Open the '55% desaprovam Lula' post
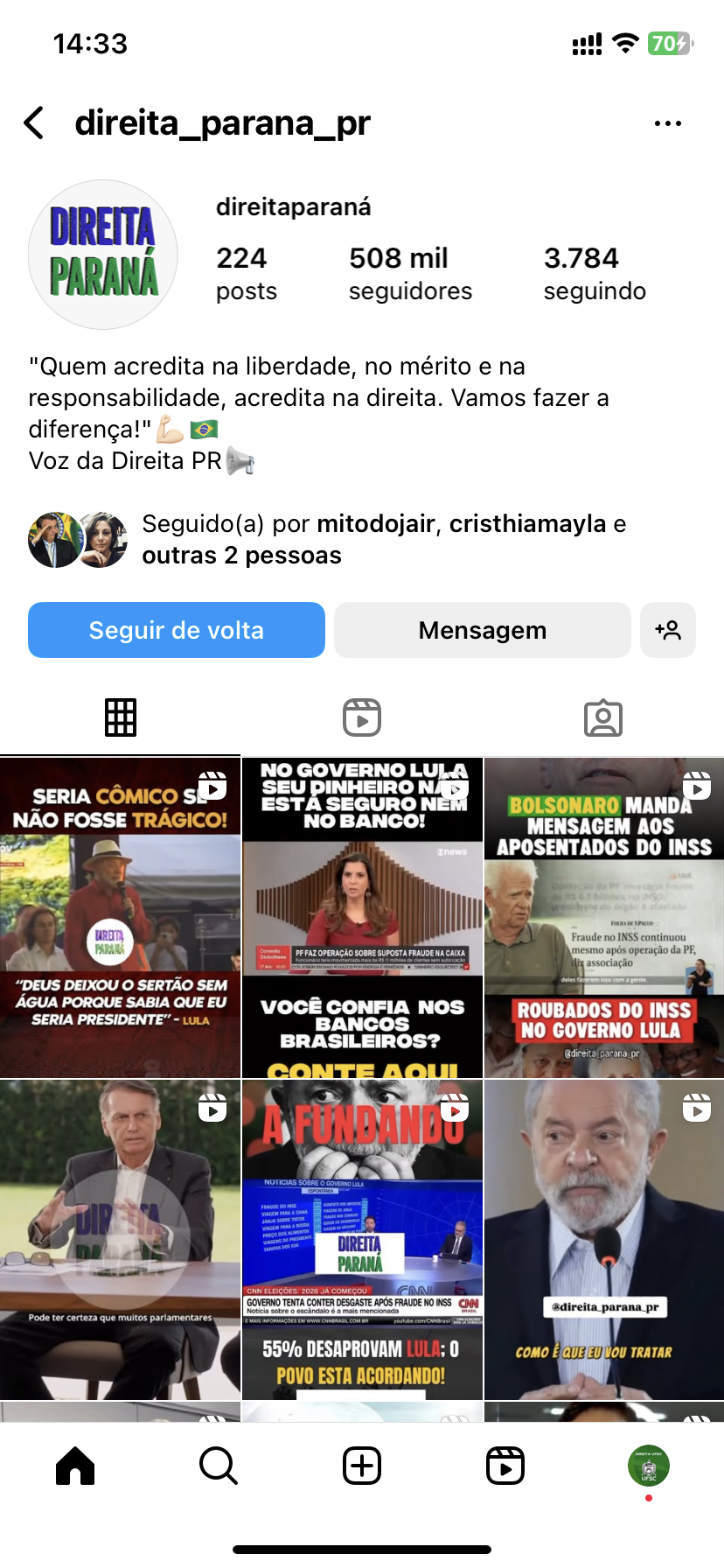 (362, 1240)
